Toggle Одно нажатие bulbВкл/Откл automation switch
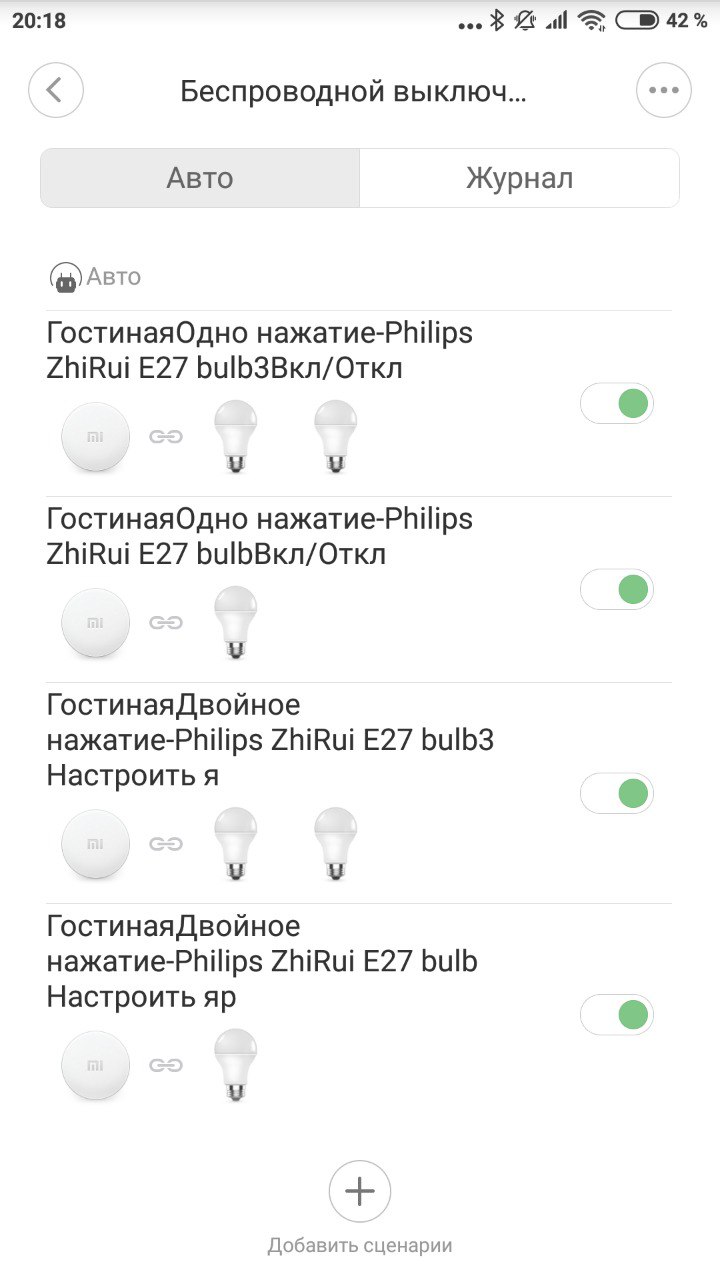720x1280 pixels. click(617, 590)
